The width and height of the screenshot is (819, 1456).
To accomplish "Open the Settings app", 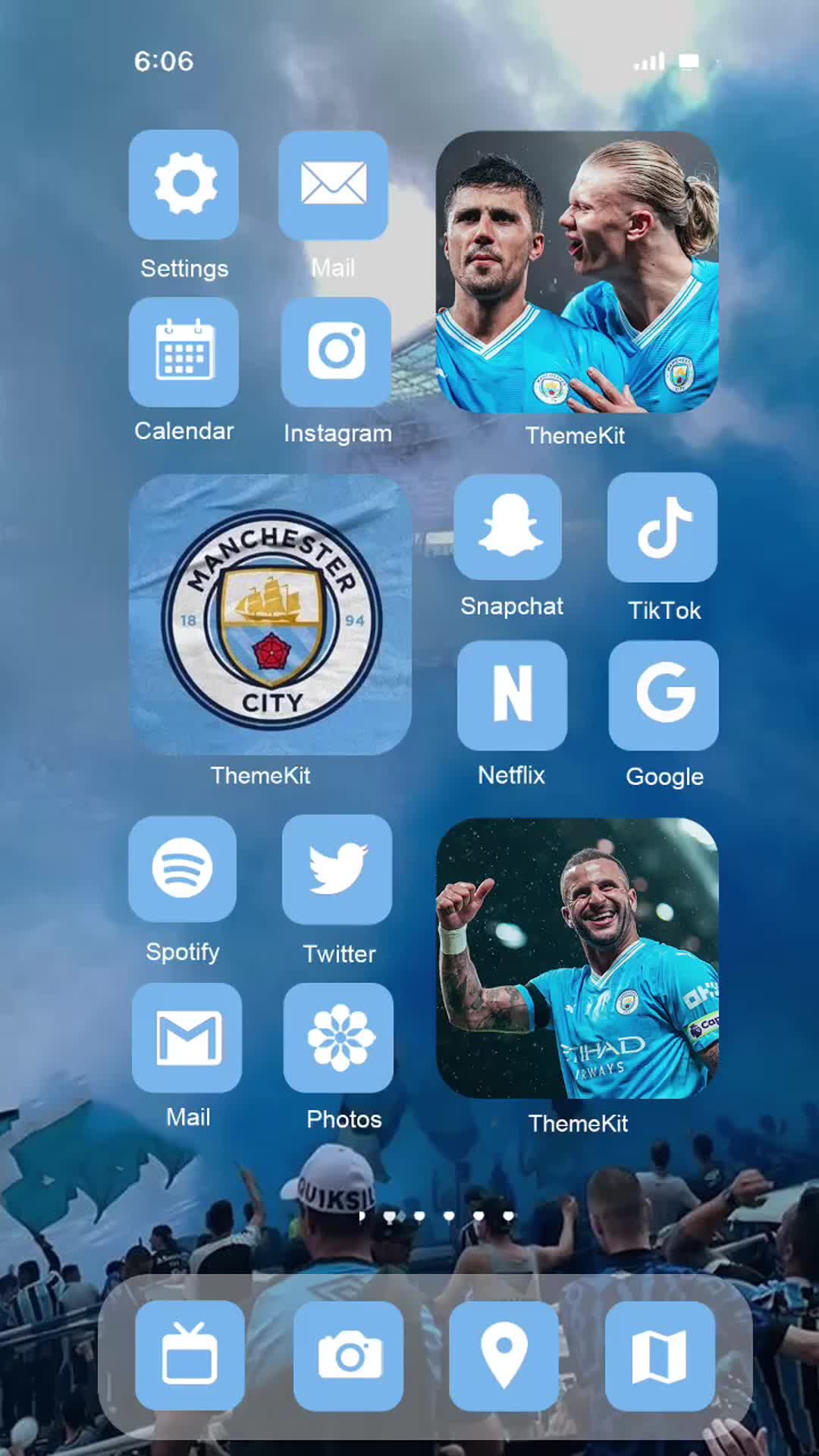I will pyautogui.click(x=184, y=185).
